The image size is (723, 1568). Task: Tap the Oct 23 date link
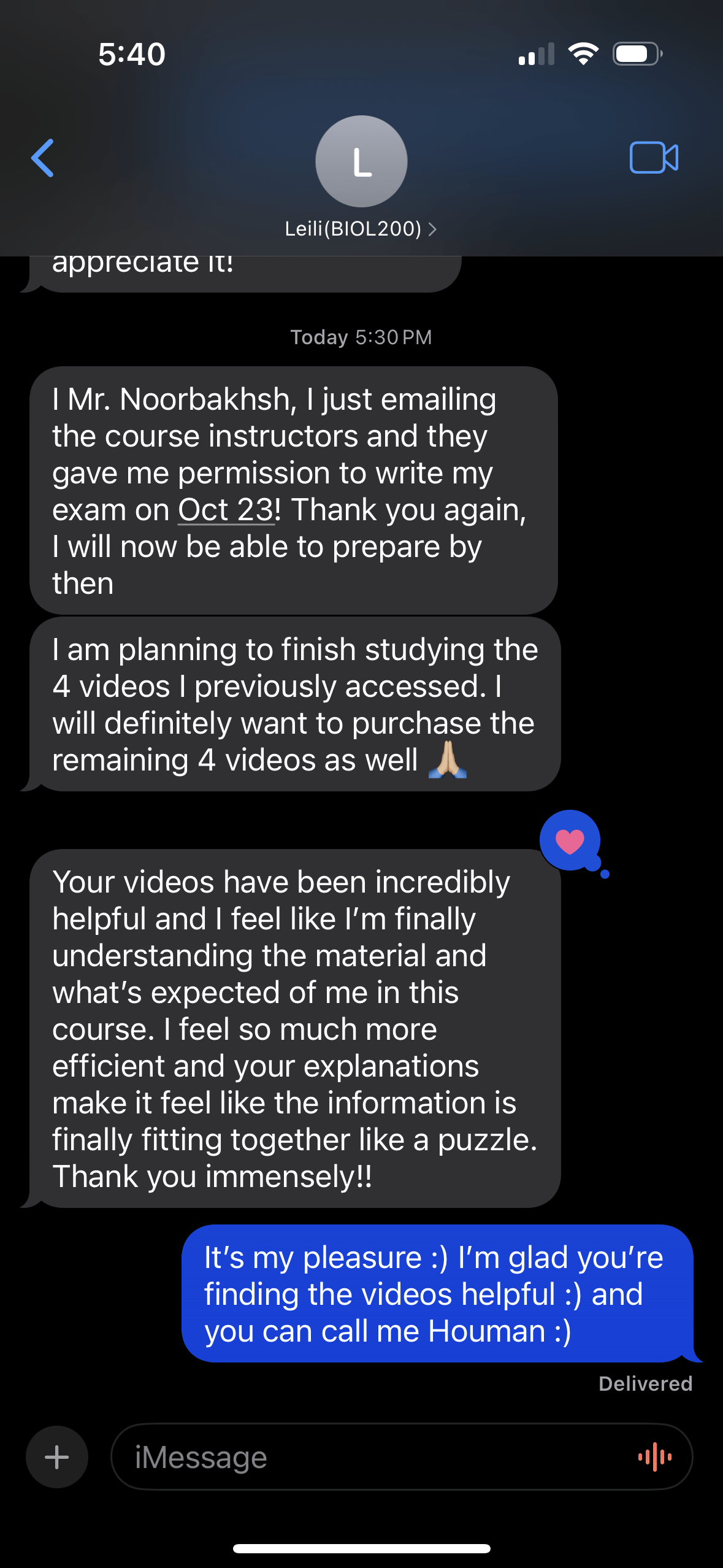point(226,510)
